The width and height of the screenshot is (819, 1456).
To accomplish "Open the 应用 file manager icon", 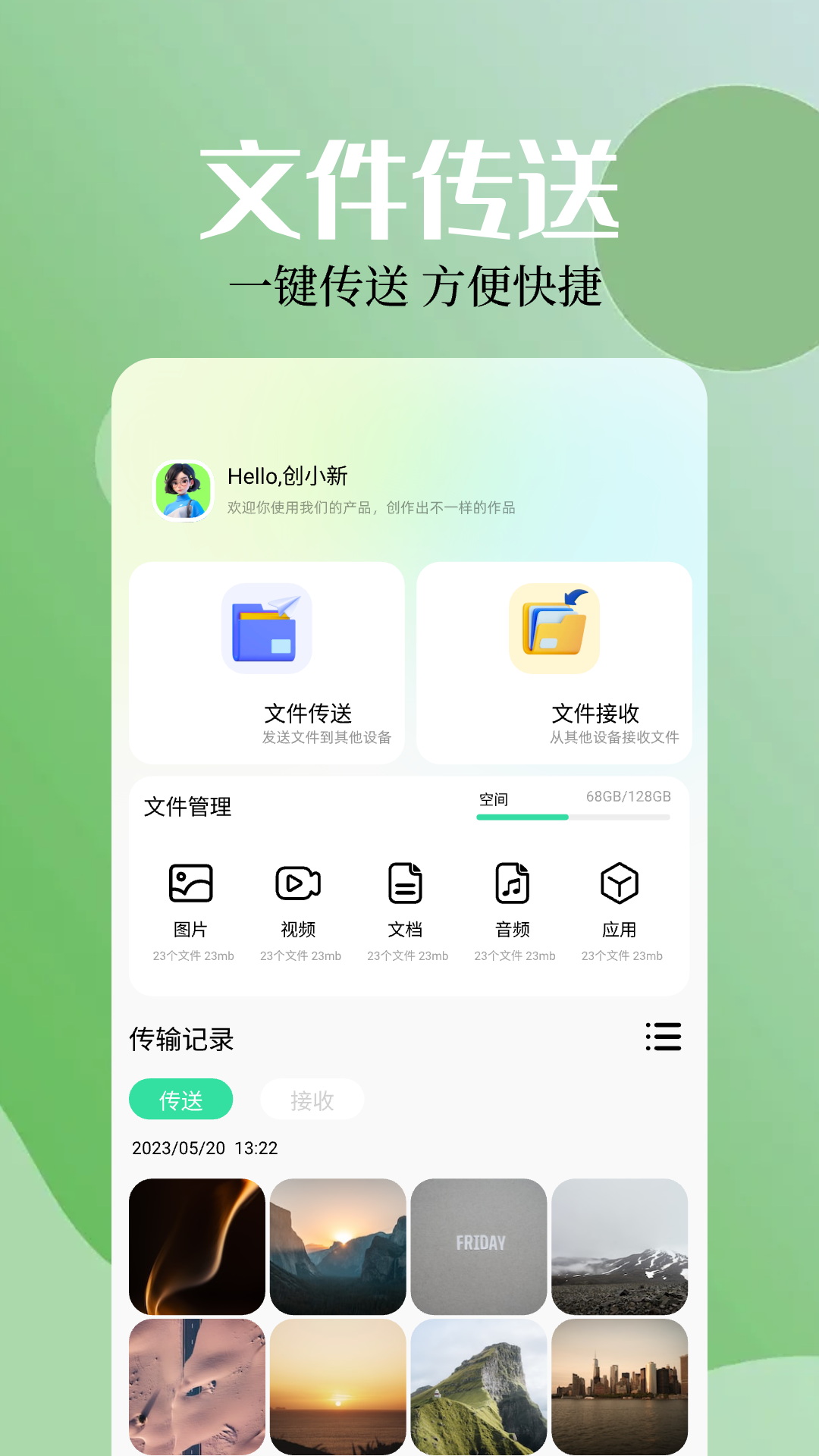I will 621,883.
